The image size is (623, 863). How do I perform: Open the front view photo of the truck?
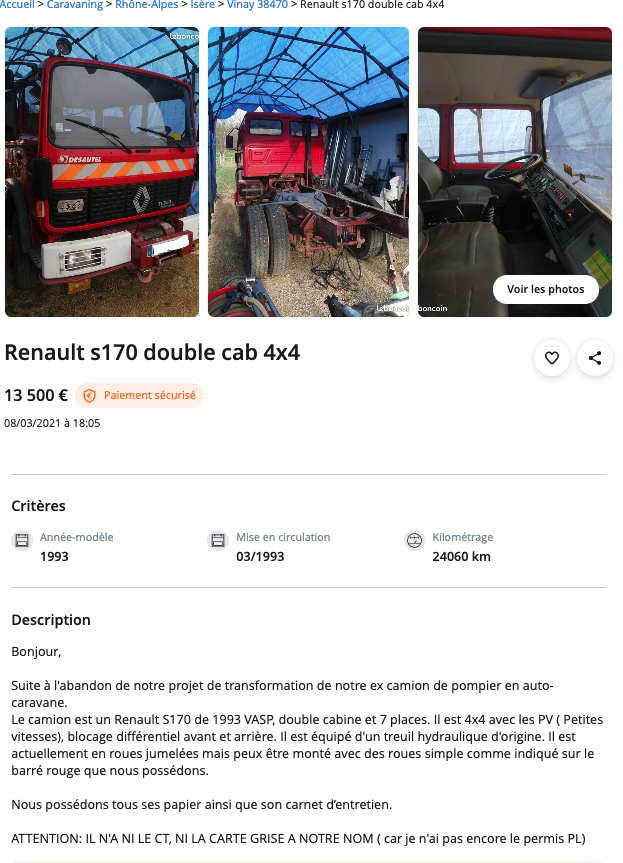coord(102,172)
